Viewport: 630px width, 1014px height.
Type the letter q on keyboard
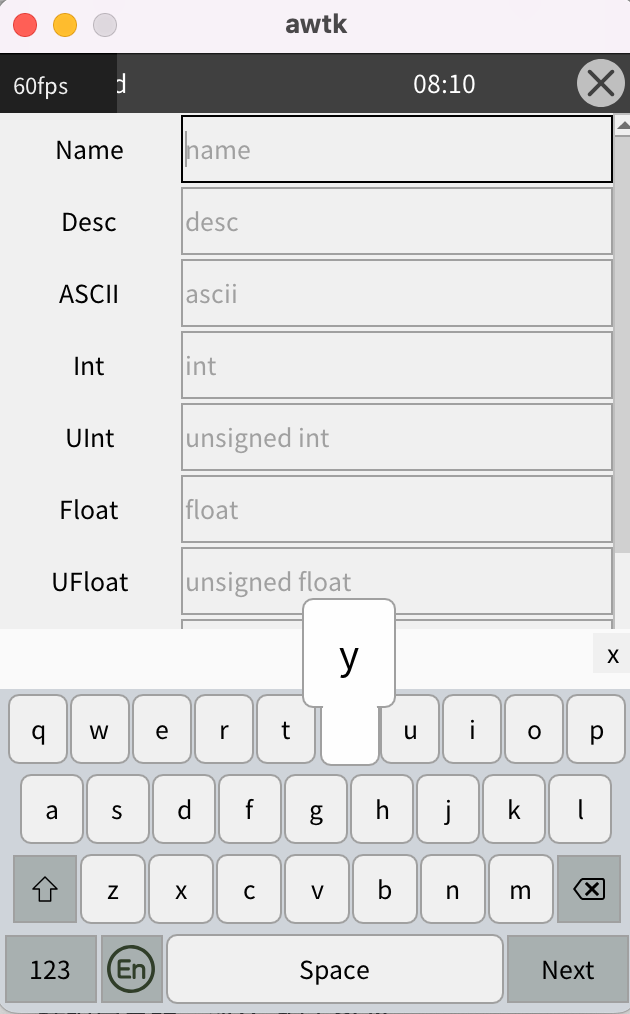(x=38, y=730)
